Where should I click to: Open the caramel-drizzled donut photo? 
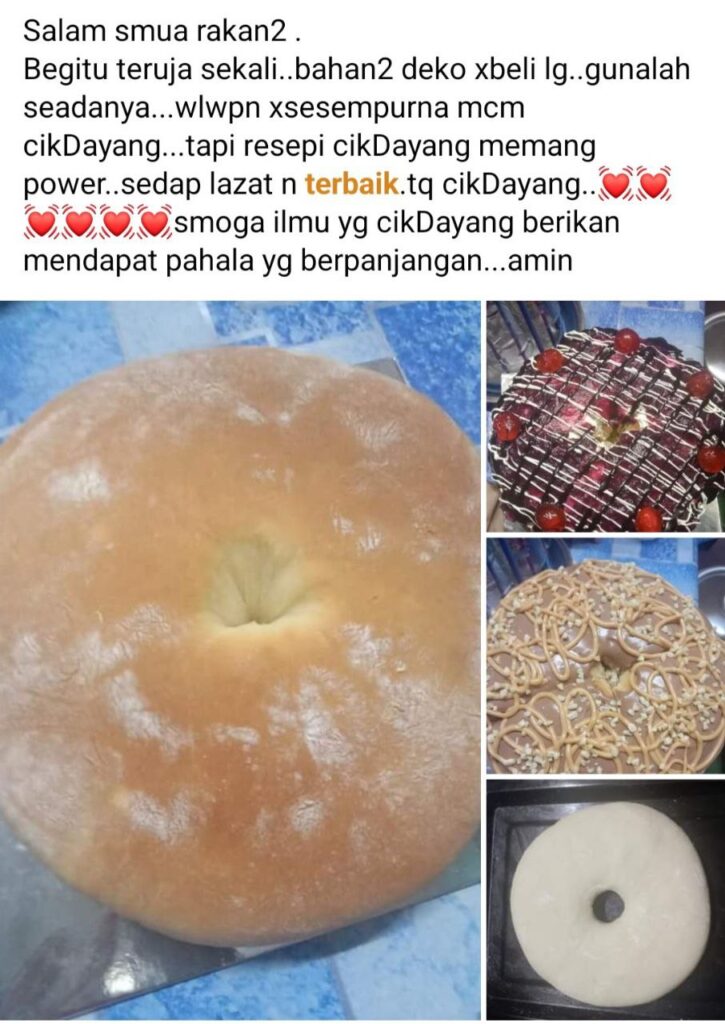click(x=606, y=656)
